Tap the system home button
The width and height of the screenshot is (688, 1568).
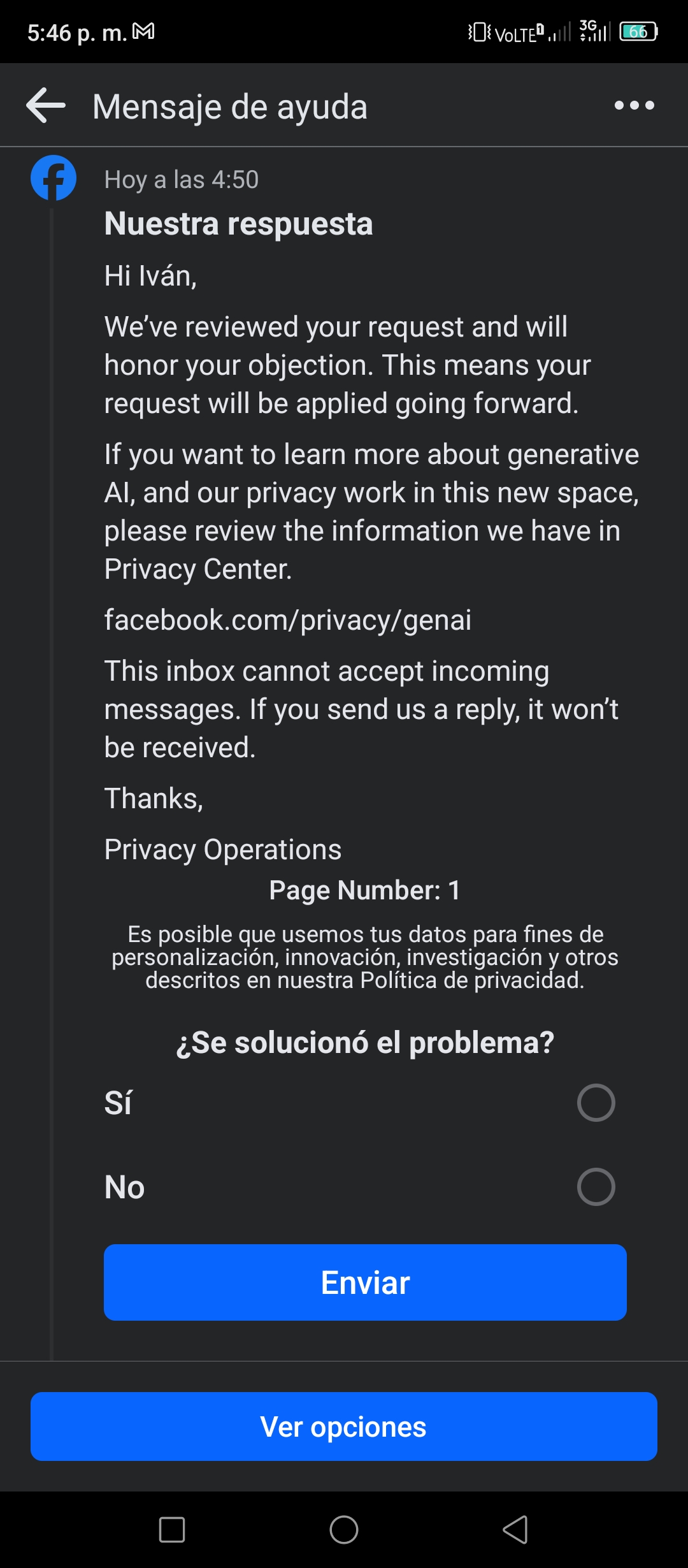344,1530
